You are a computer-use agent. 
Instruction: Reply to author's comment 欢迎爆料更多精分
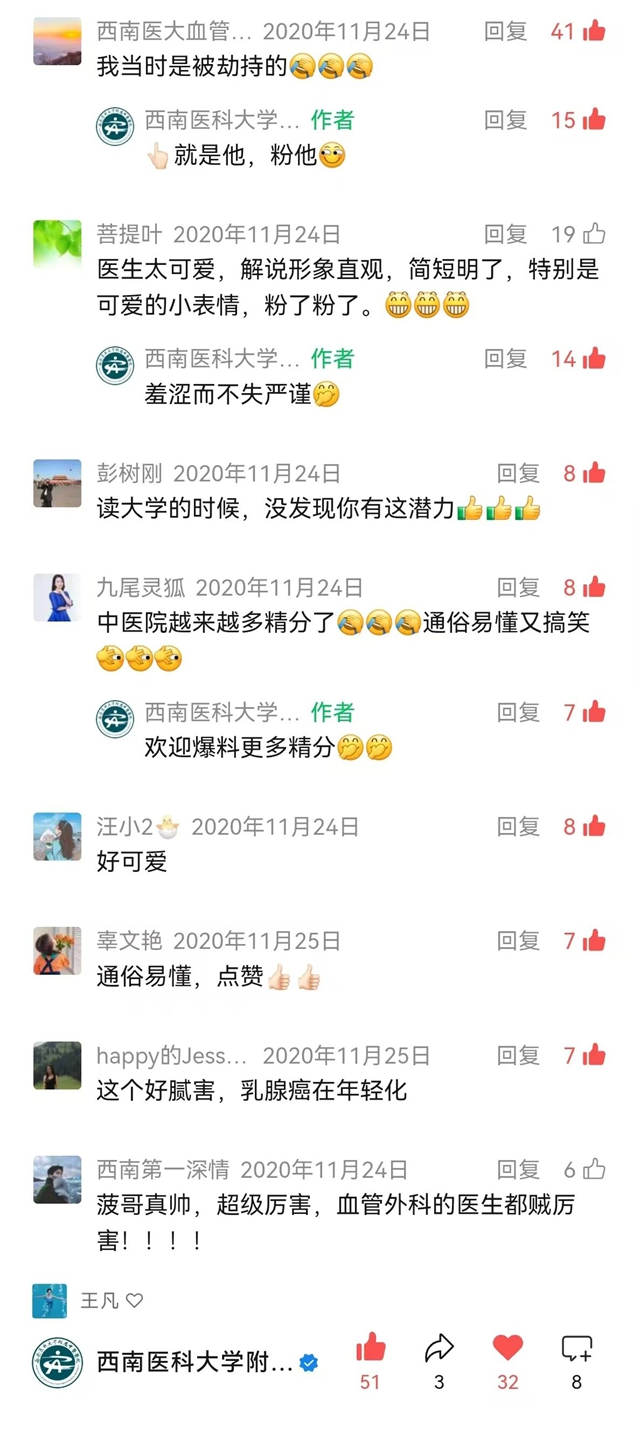click(x=518, y=712)
